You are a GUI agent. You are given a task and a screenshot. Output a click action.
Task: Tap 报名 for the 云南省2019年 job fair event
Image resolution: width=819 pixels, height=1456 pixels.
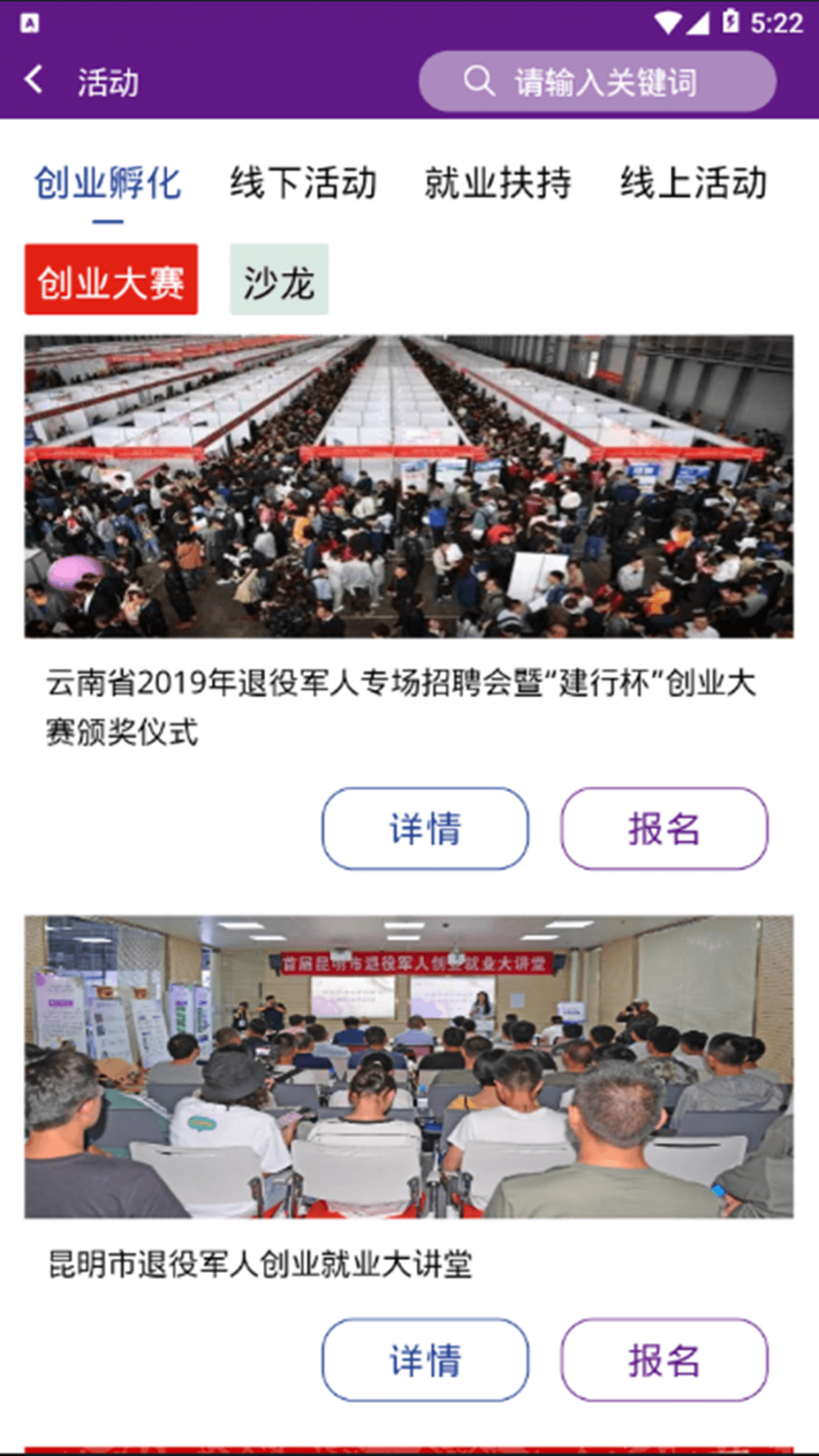tap(664, 828)
